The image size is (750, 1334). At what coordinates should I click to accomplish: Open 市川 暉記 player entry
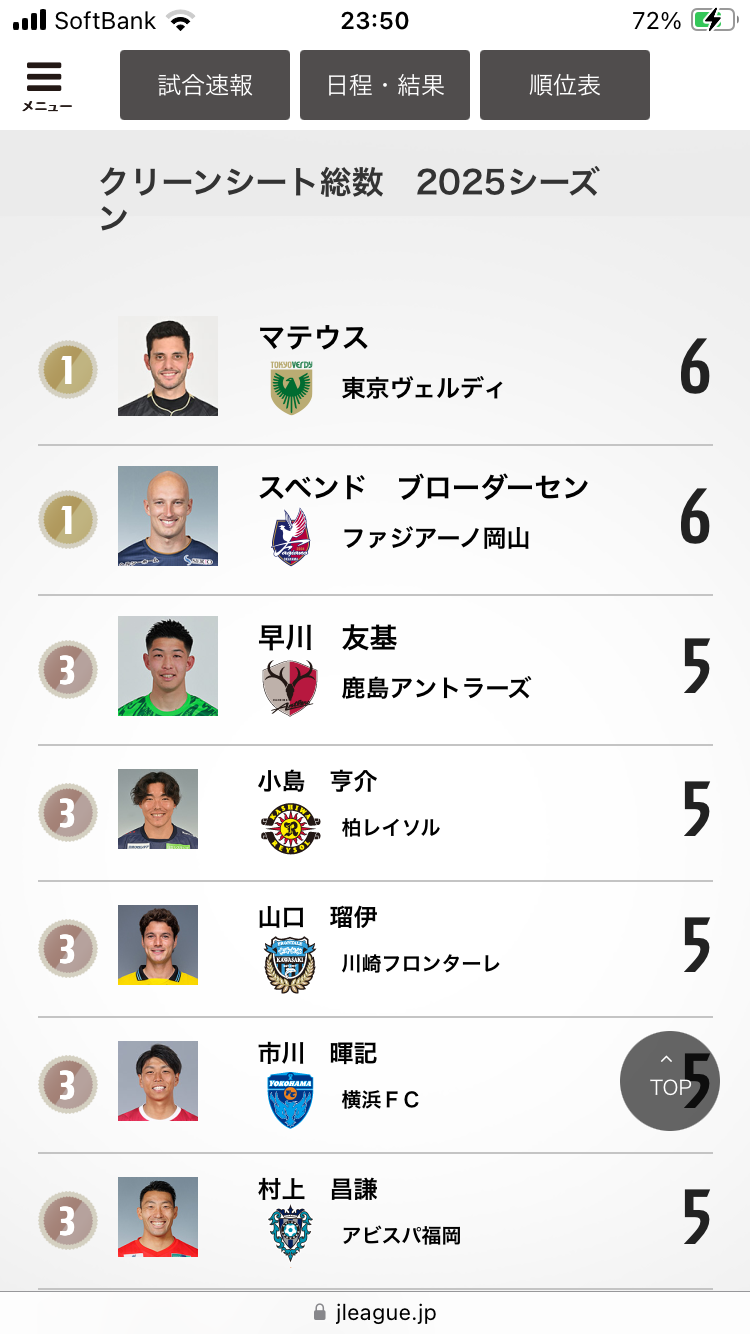coord(375,1085)
